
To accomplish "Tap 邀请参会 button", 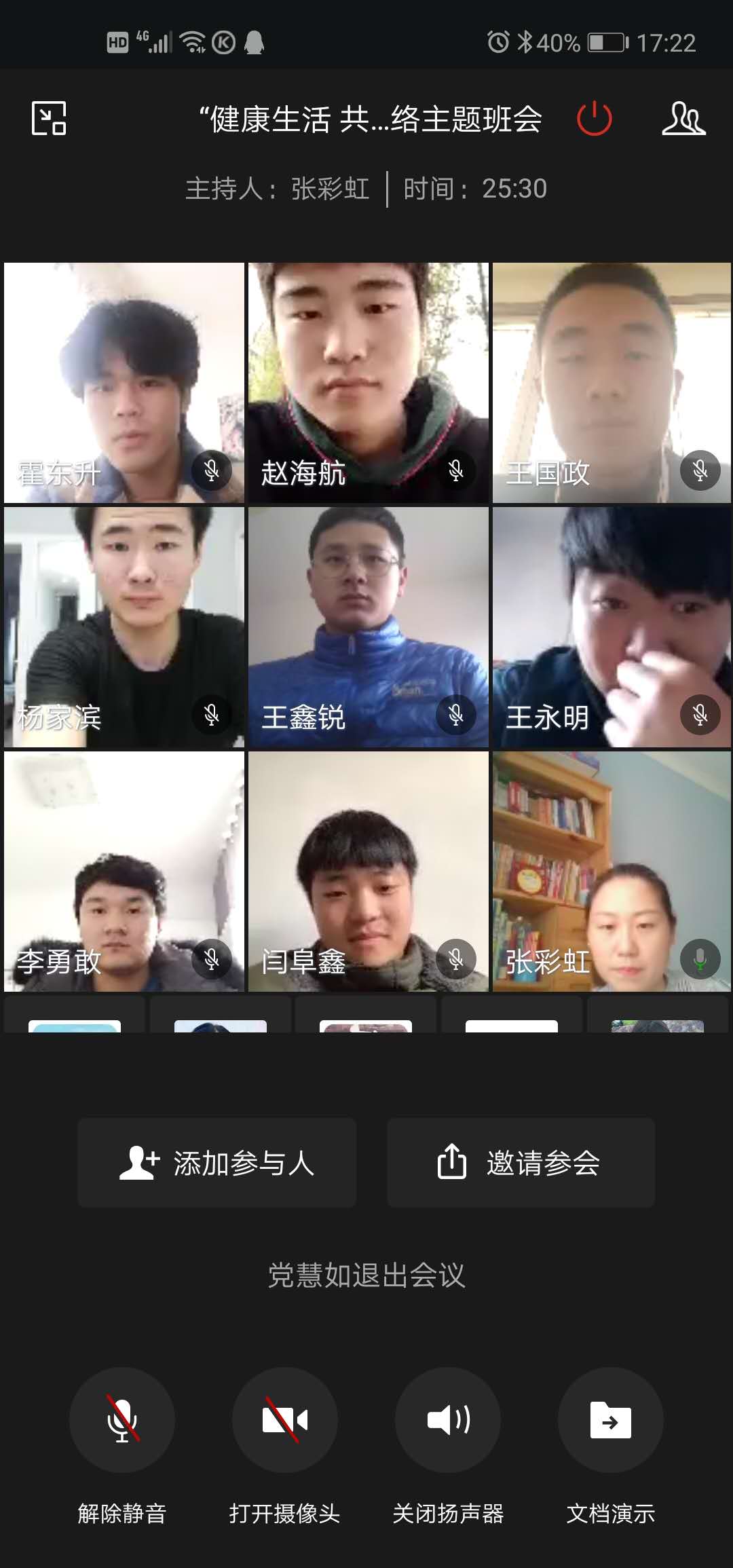I will tap(521, 1163).
